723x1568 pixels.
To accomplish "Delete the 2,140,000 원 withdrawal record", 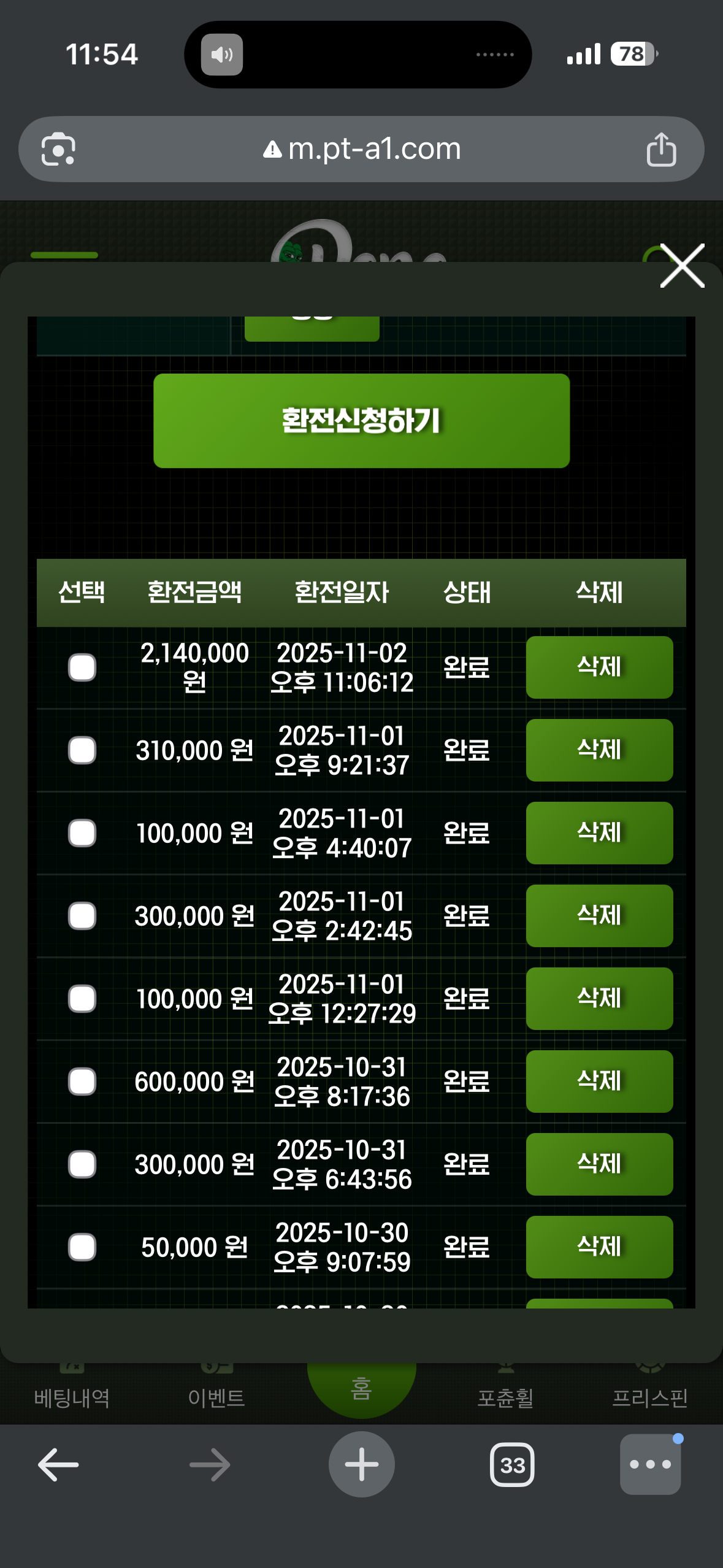I will pos(599,667).
